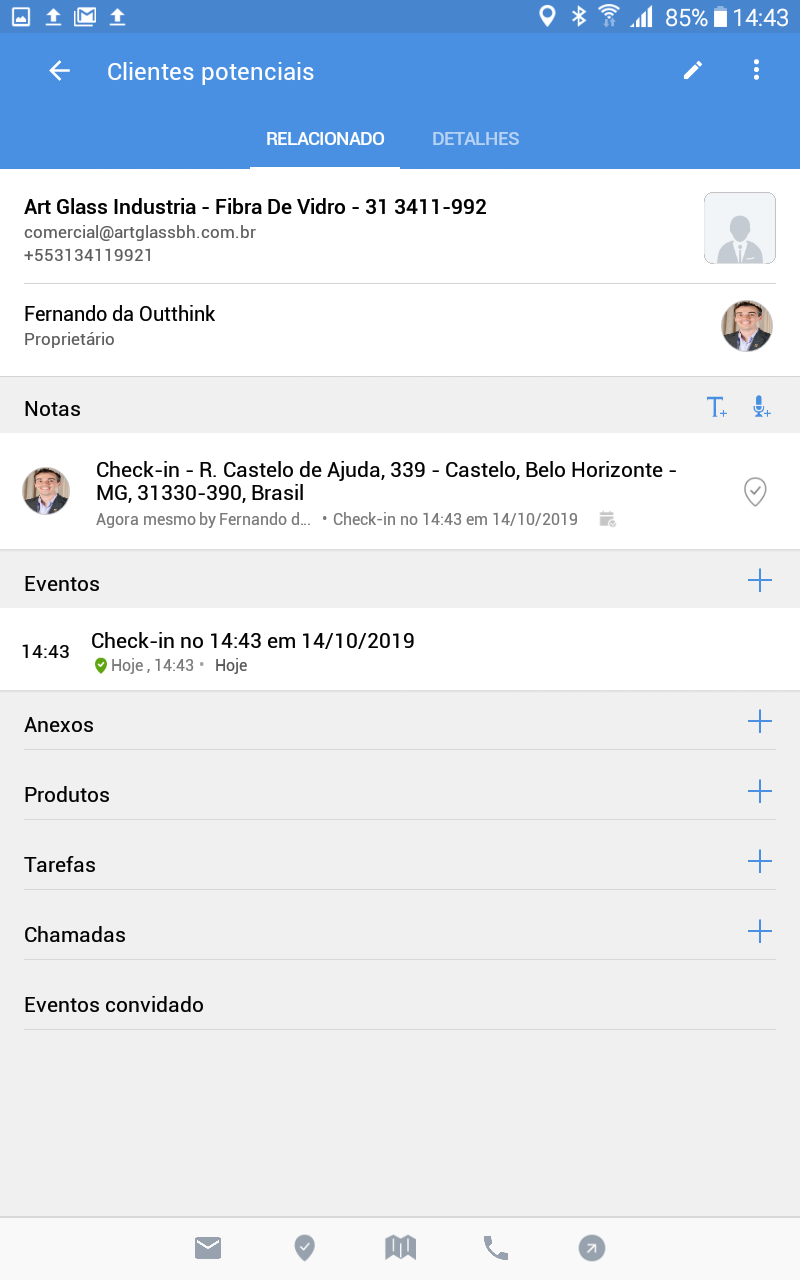Send an email via the envelope icon
Viewport: 800px width, 1280px height.
coord(208,1247)
